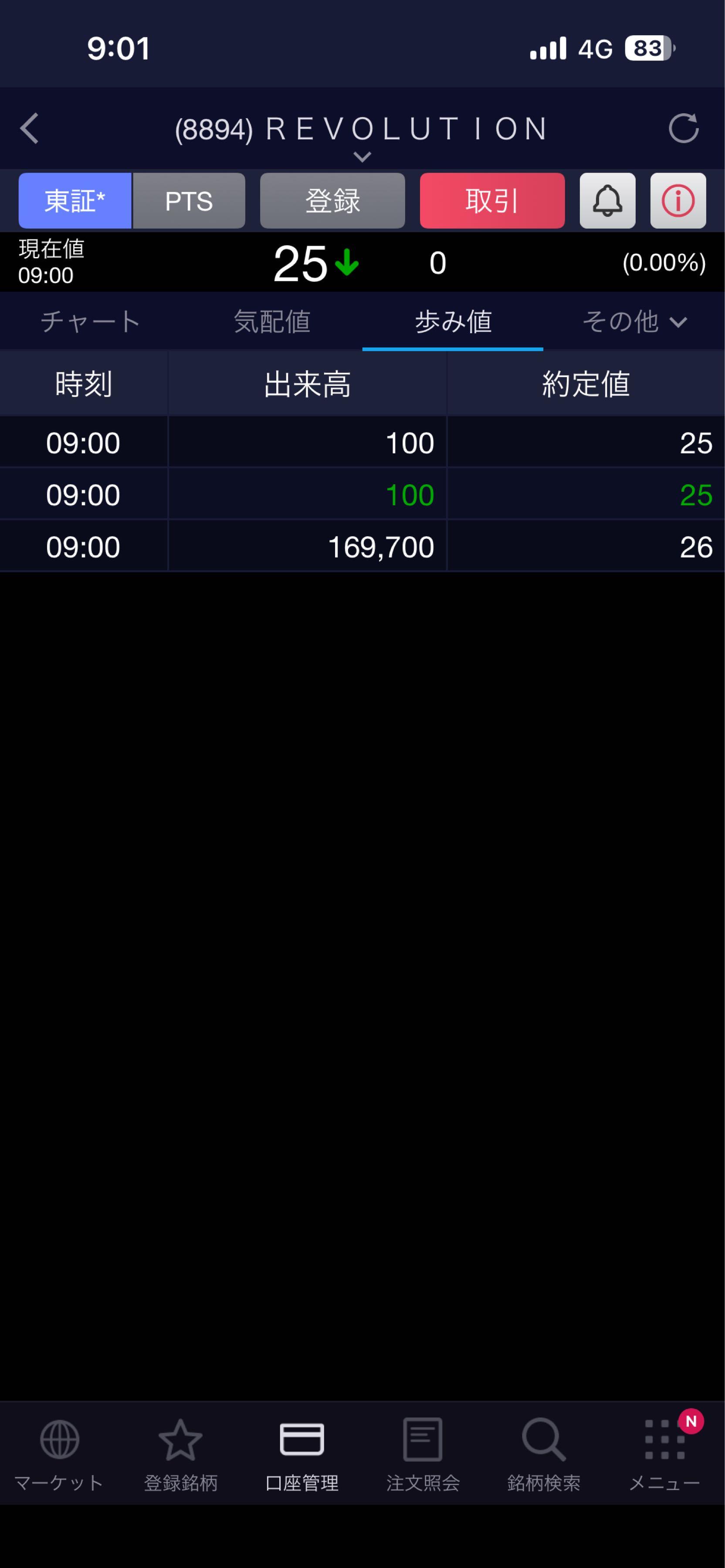Select the 歩み値 tab
Image resolution: width=725 pixels, height=1568 pixels.
coord(453,321)
